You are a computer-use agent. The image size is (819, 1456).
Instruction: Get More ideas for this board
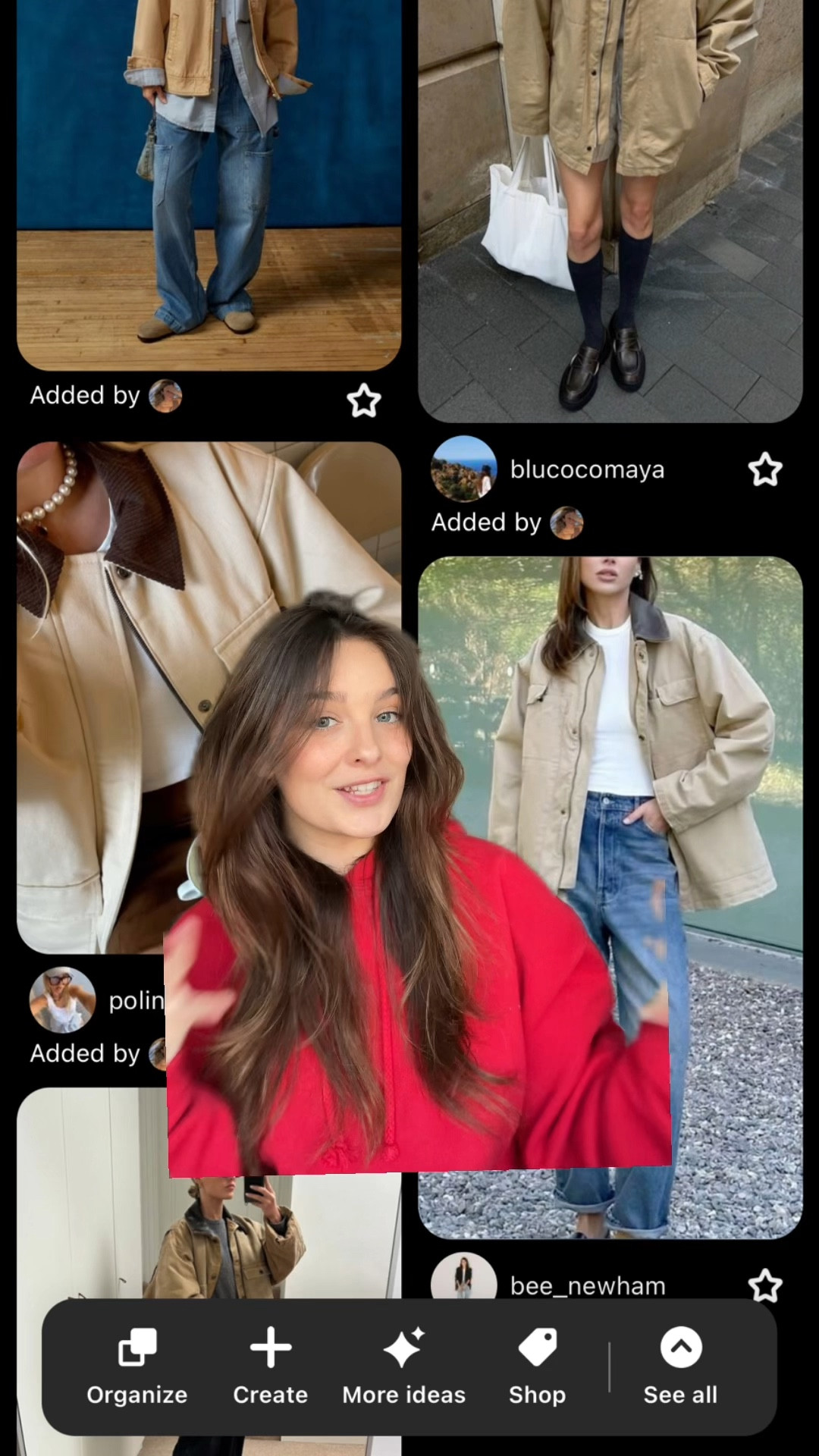(x=403, y=1366)
